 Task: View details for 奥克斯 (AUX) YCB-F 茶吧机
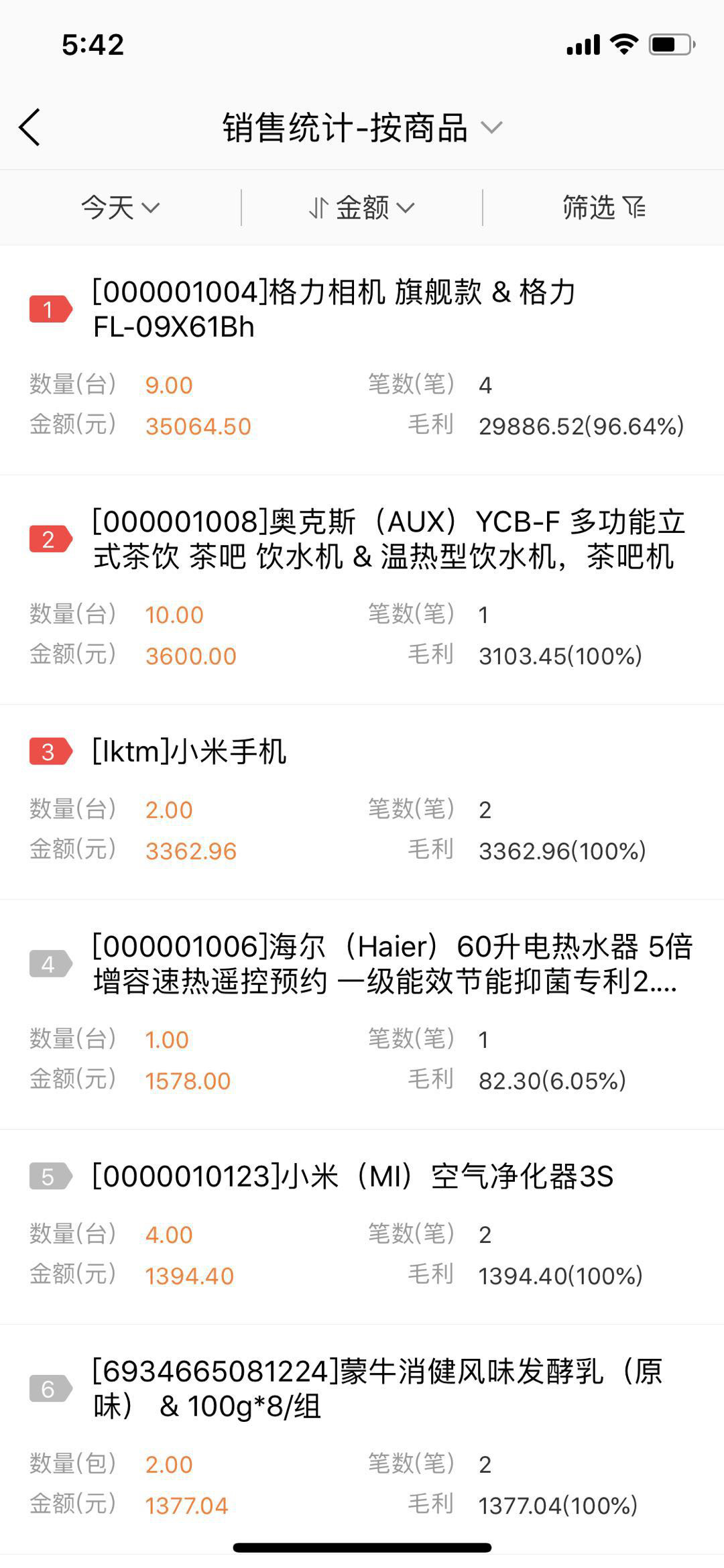click(362, 590)
